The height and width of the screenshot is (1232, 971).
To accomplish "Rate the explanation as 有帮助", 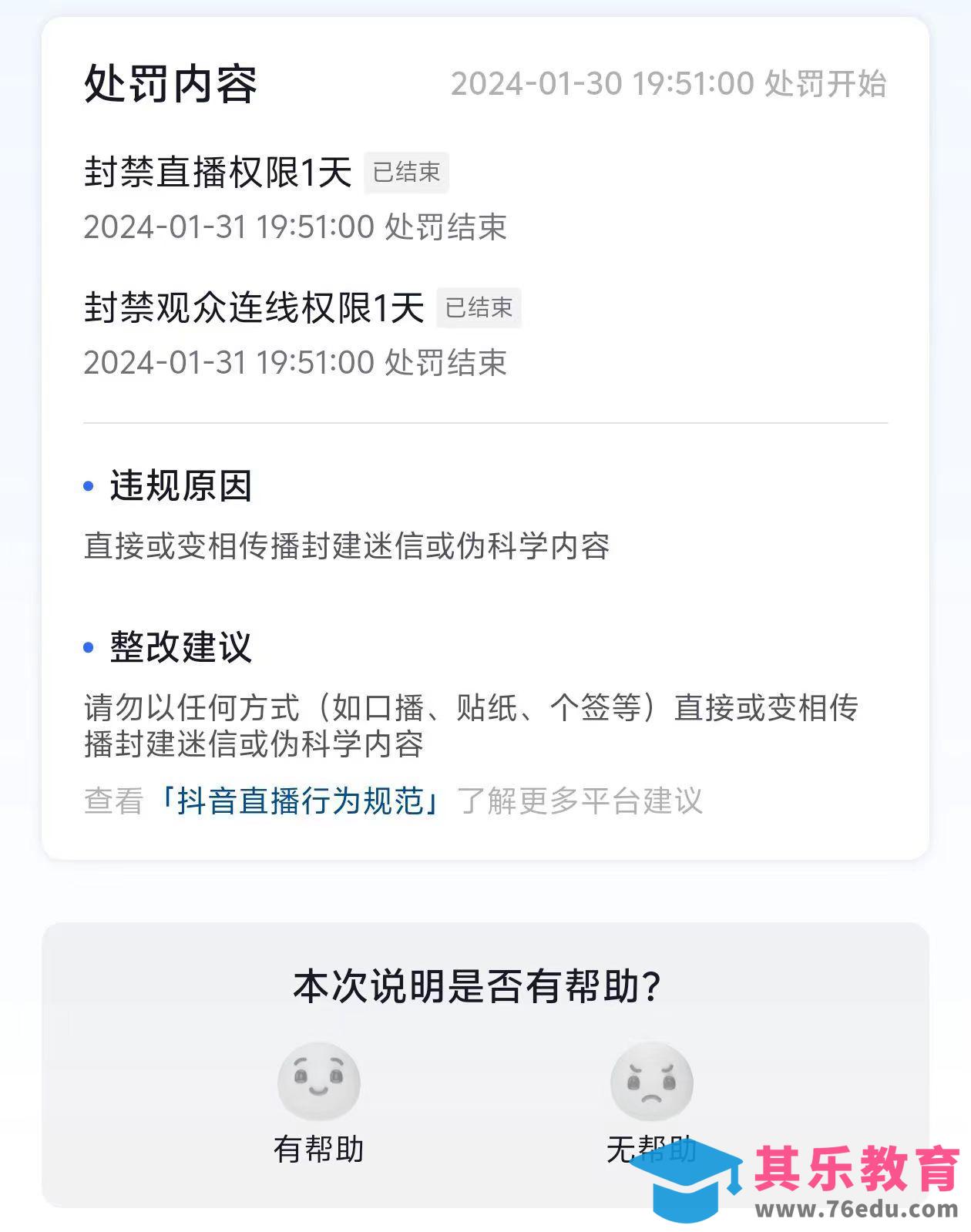I will click(x=318, y=1083).
